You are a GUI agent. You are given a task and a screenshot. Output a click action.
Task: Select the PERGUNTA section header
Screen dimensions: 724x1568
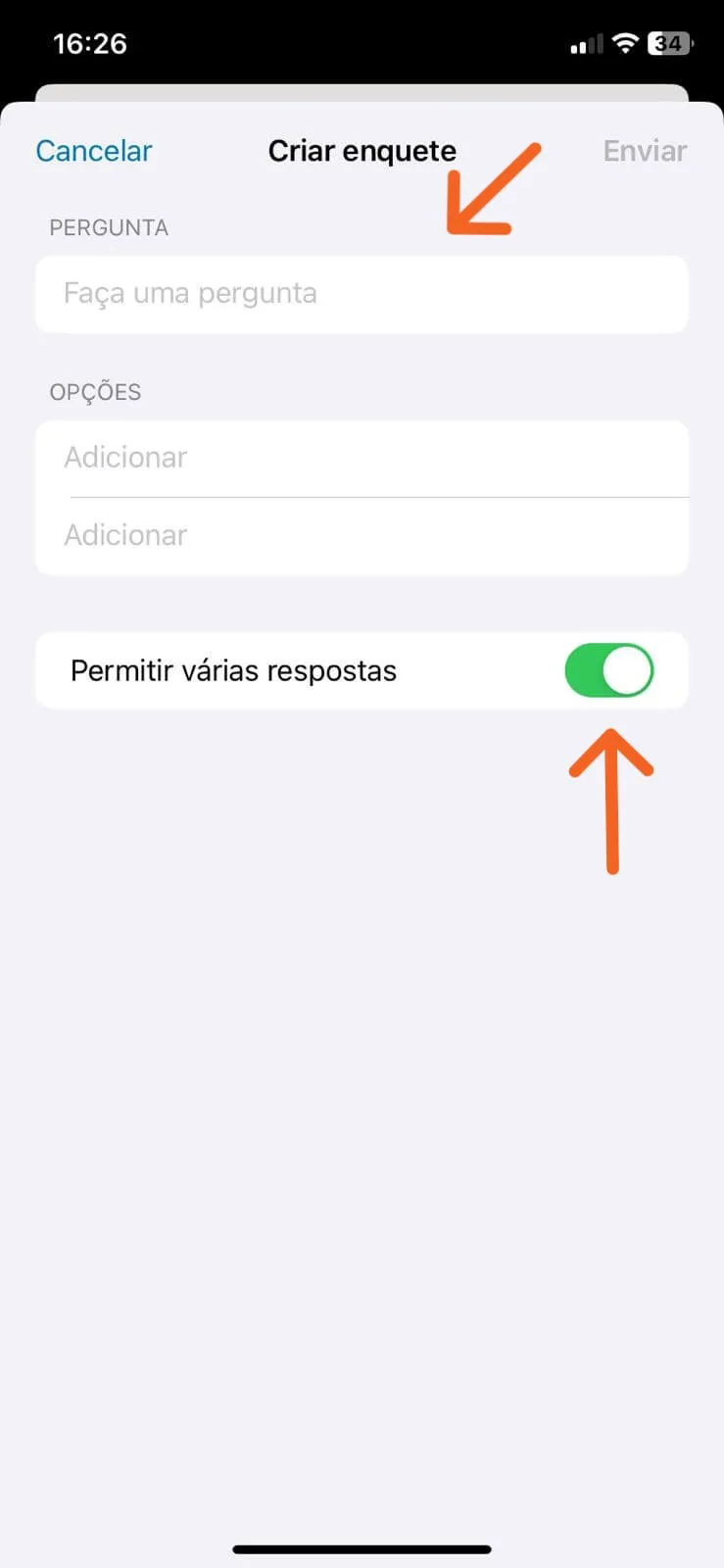(109, 227)
